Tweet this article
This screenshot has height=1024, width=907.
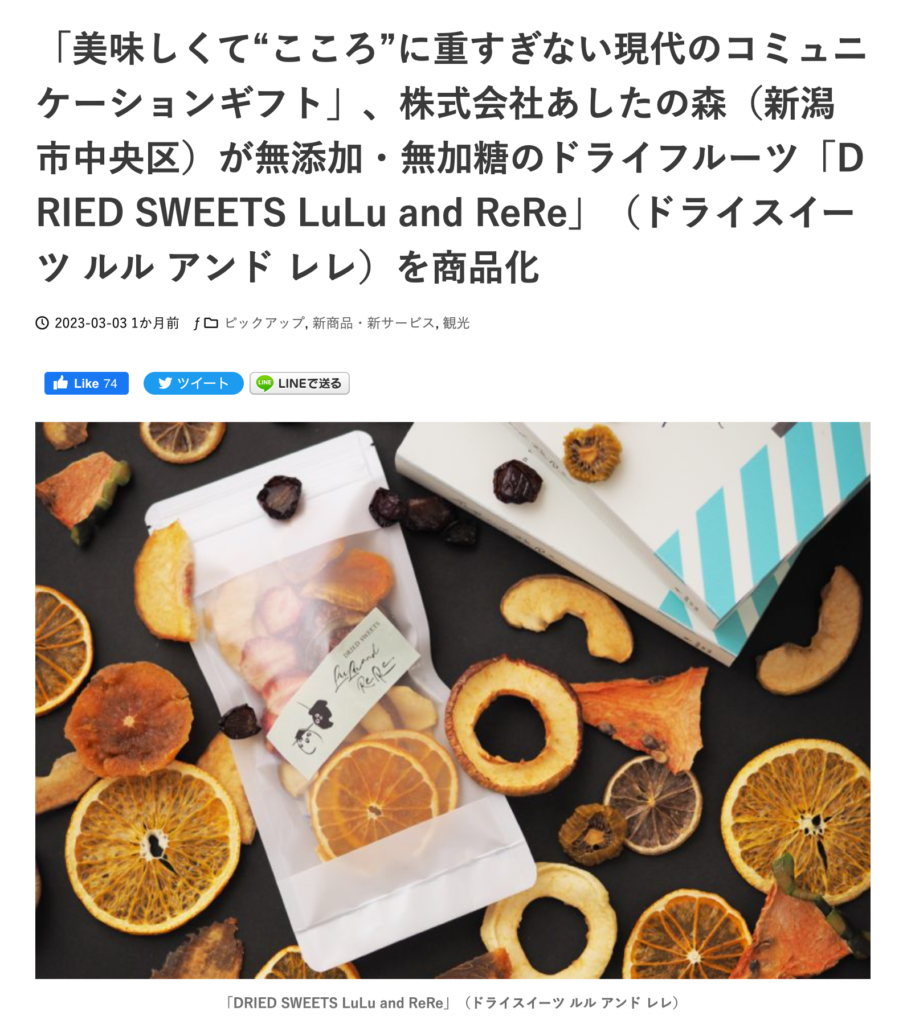[x=193, y=383]
